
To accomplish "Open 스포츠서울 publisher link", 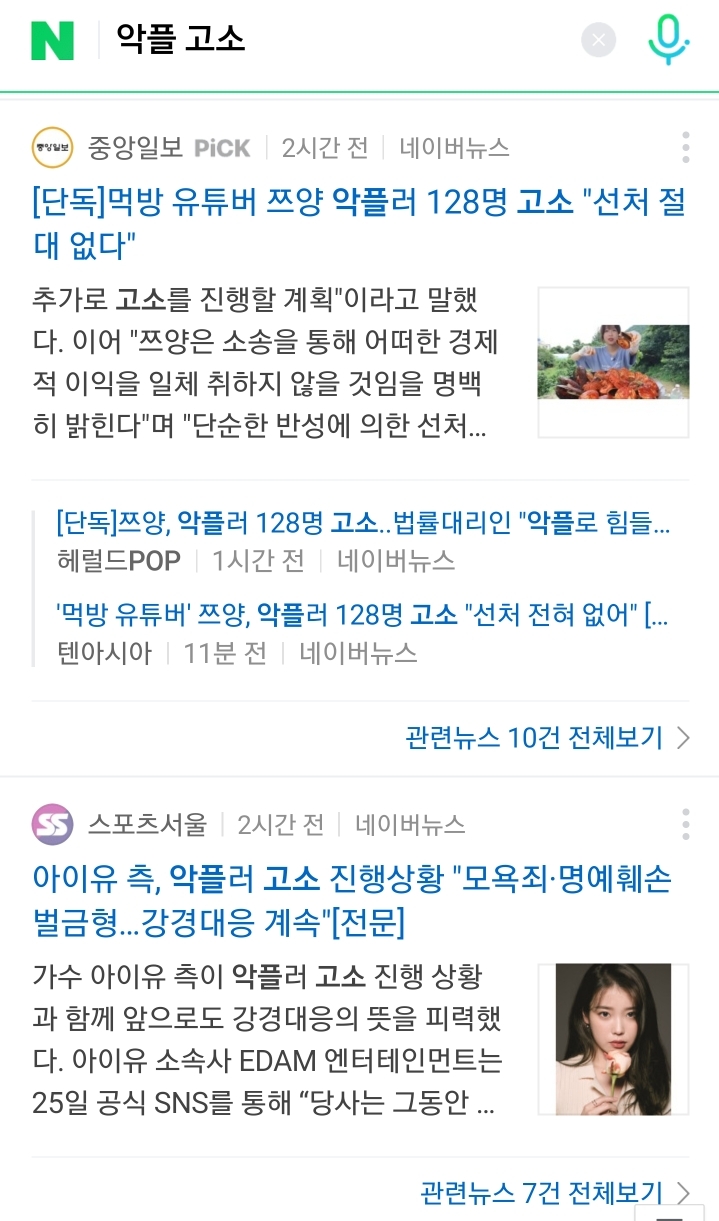I will 146,825.
